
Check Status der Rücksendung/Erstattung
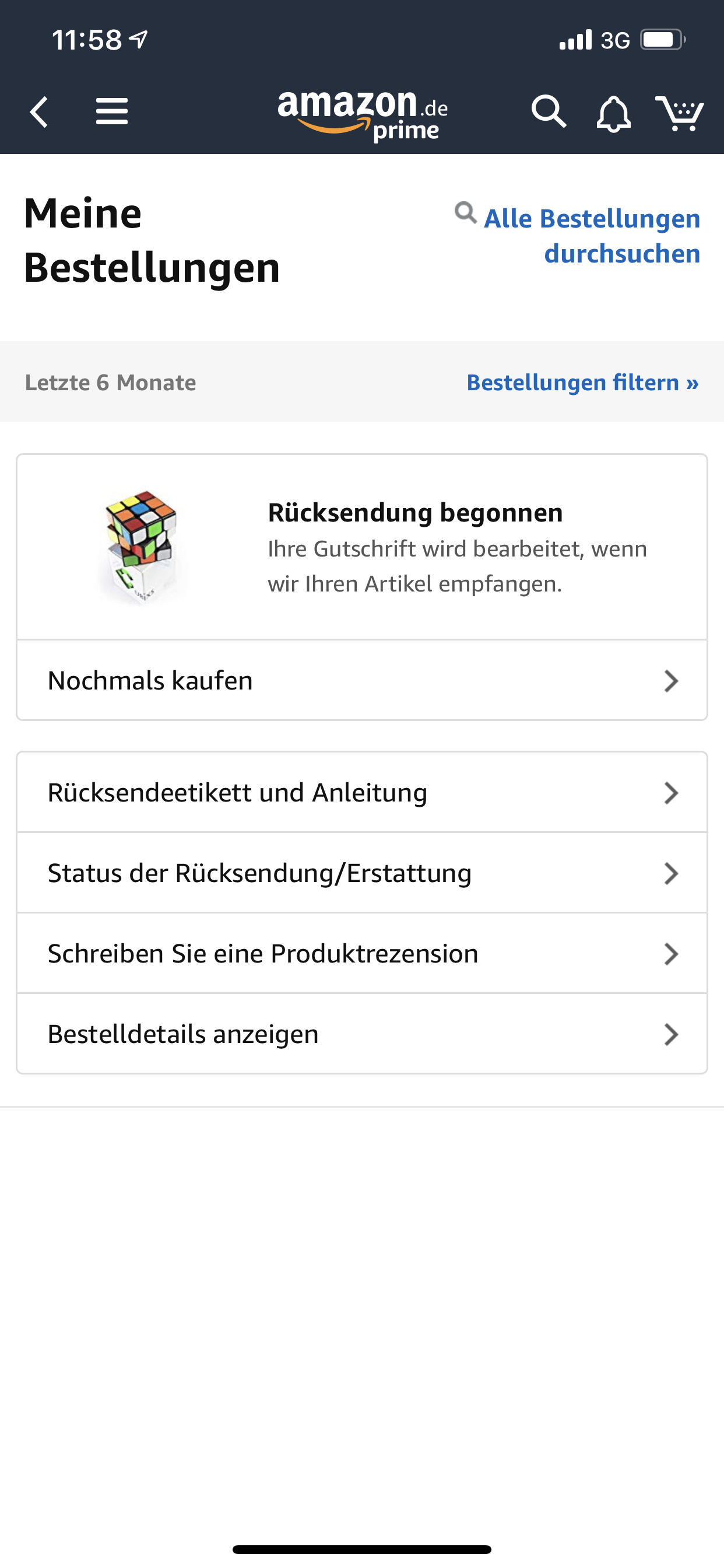[361, 873]
